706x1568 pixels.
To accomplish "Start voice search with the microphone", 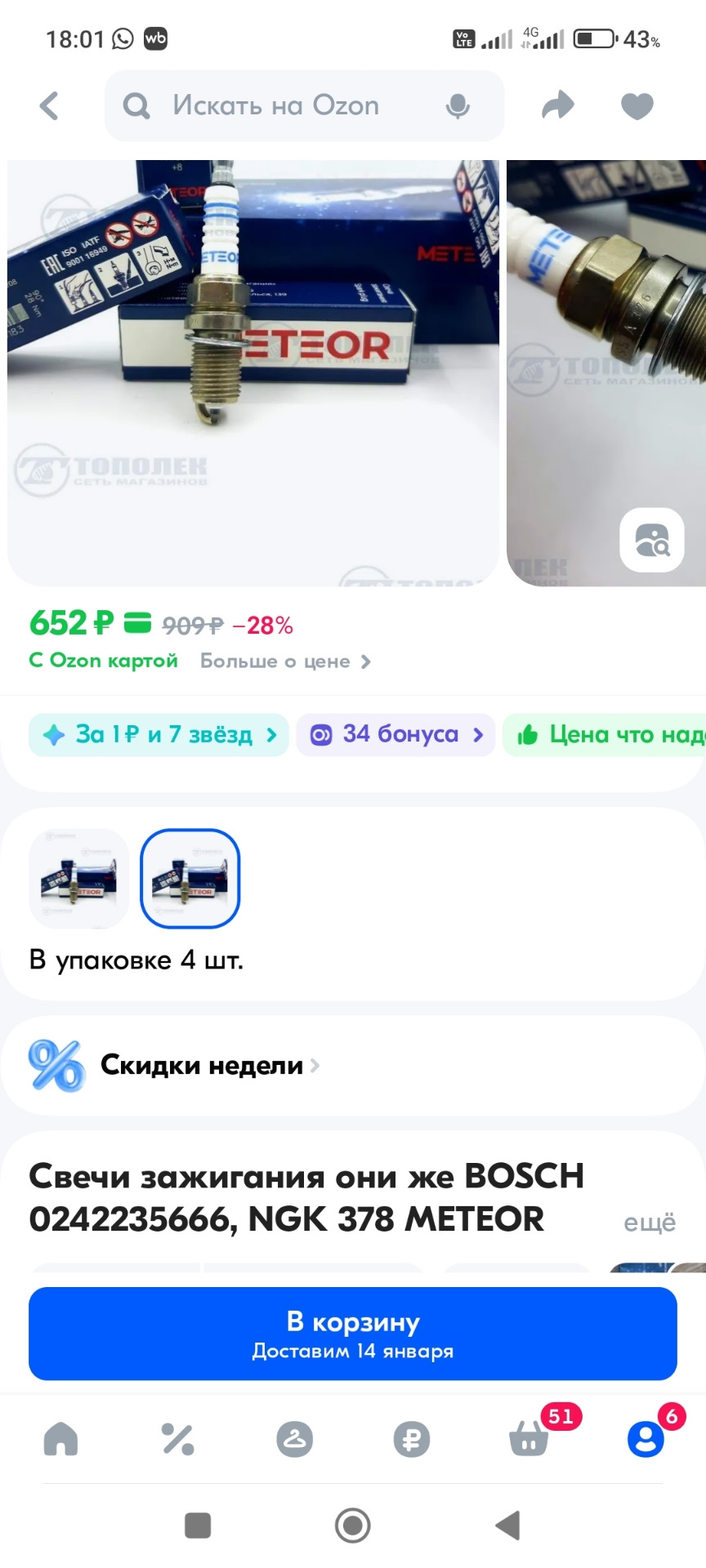I will tap(458, 106).
